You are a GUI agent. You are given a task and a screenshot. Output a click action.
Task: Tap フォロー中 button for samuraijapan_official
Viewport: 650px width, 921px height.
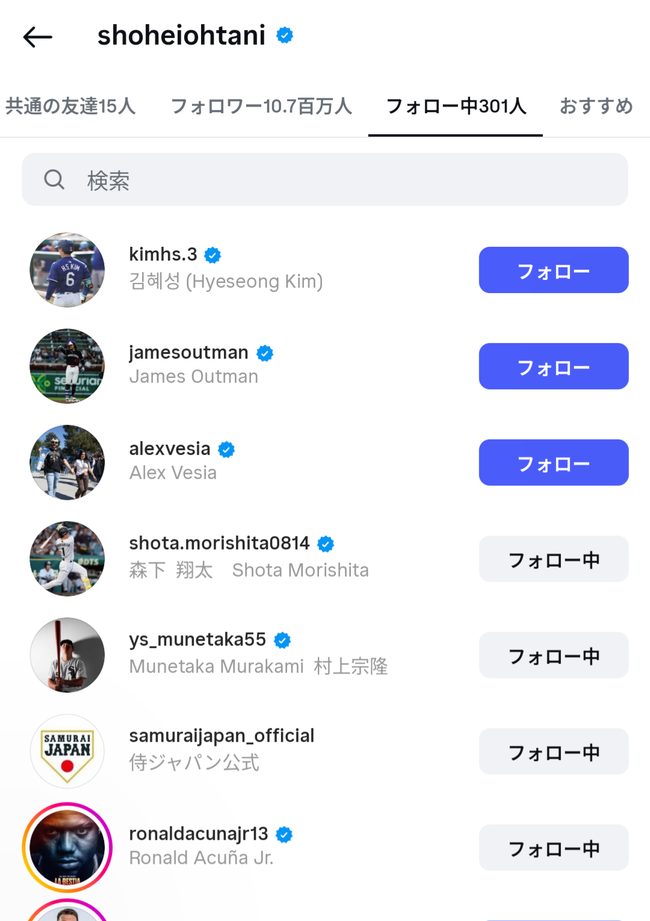[553, 751]
